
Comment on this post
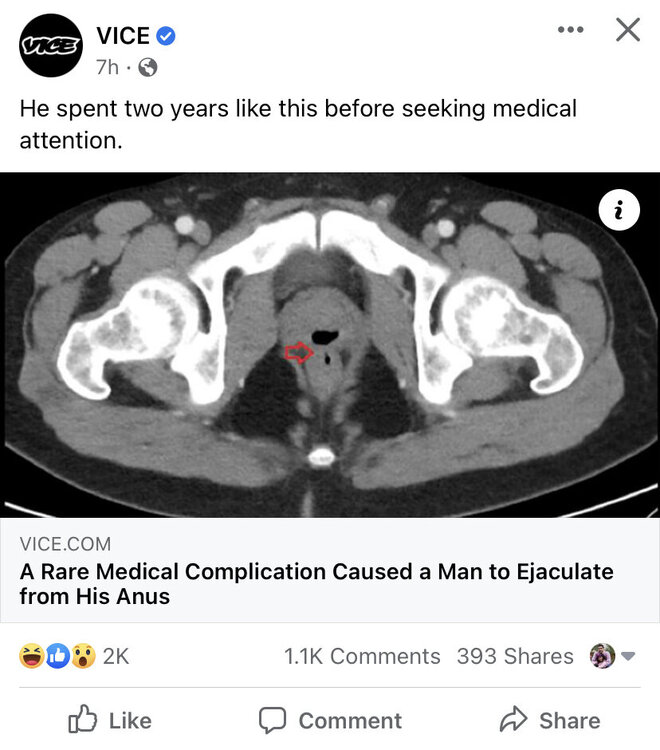coord(330,720)
